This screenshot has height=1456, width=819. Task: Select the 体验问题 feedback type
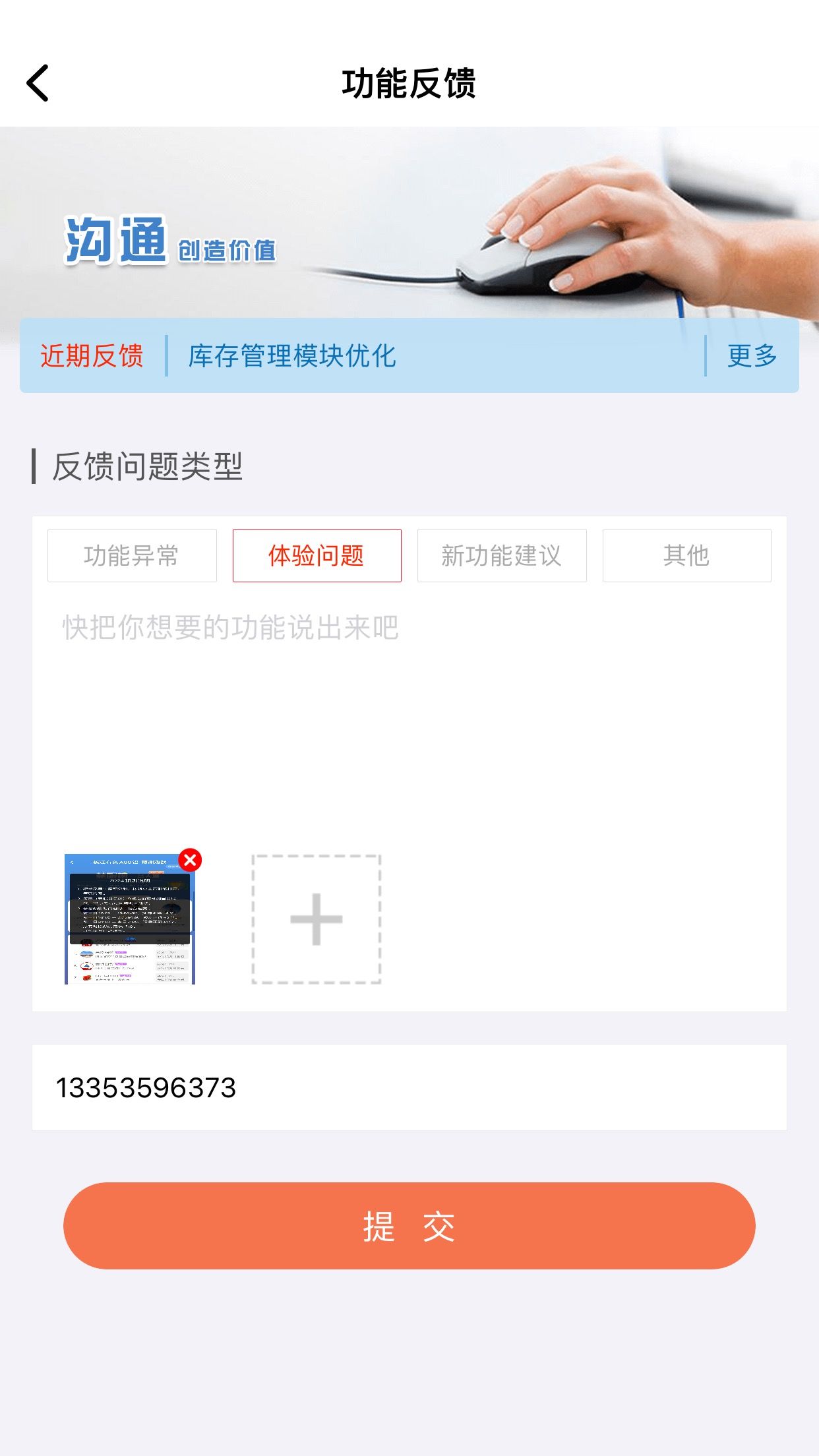point(317,555)
